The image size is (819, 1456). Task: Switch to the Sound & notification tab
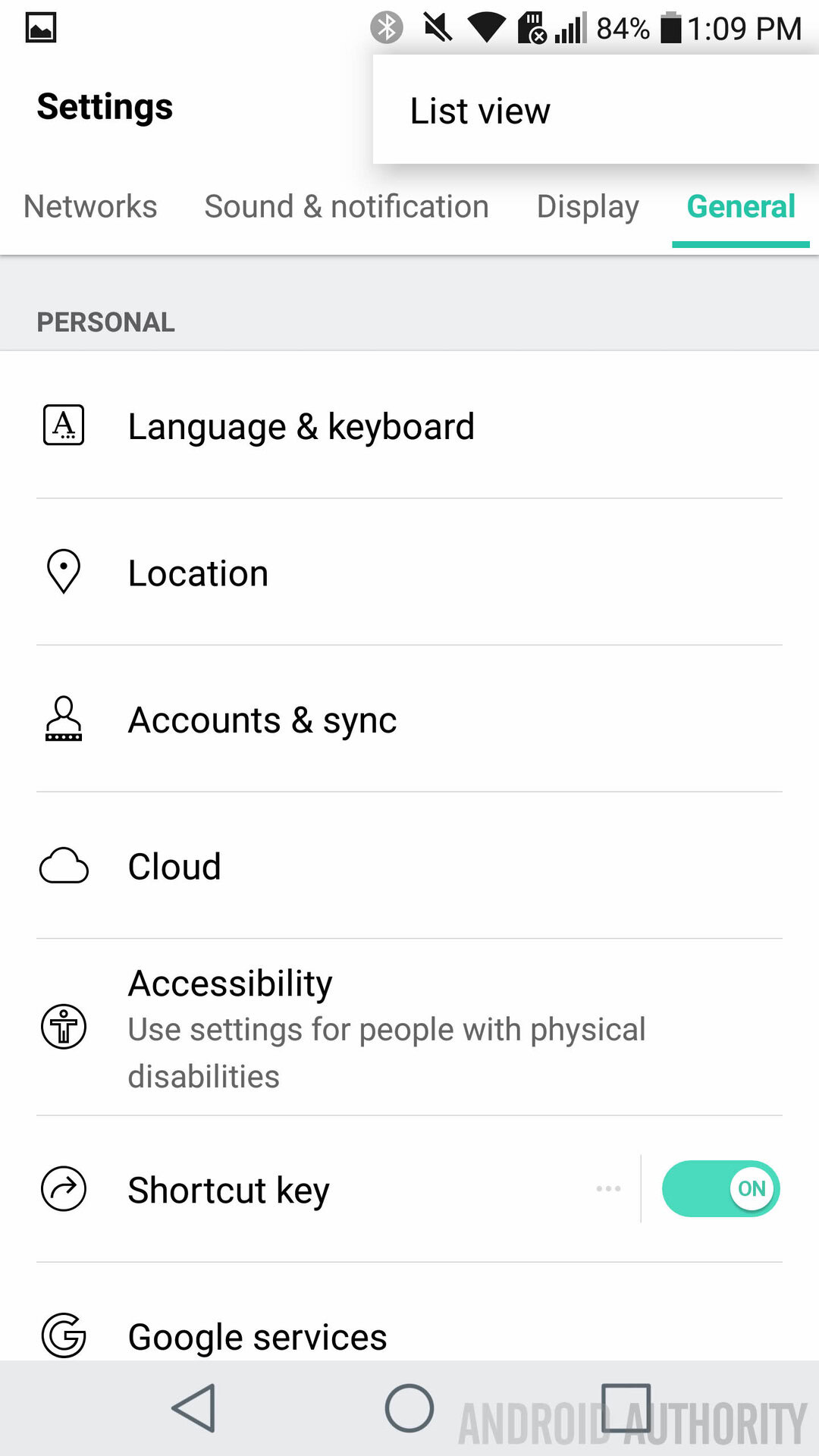pyautogui.click(x=347, y=206)
